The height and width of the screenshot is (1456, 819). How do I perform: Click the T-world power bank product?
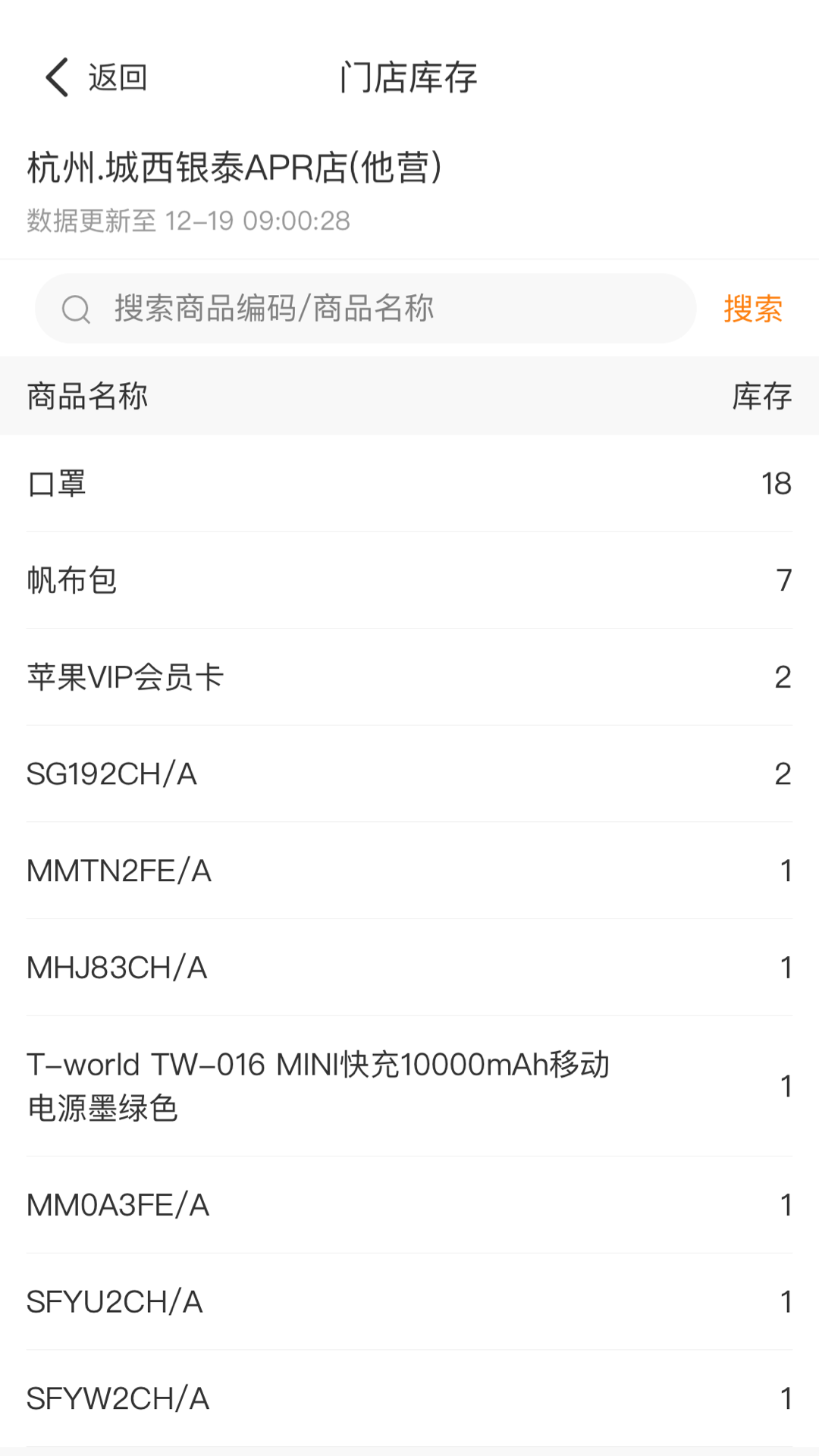tap(409, 1087)
